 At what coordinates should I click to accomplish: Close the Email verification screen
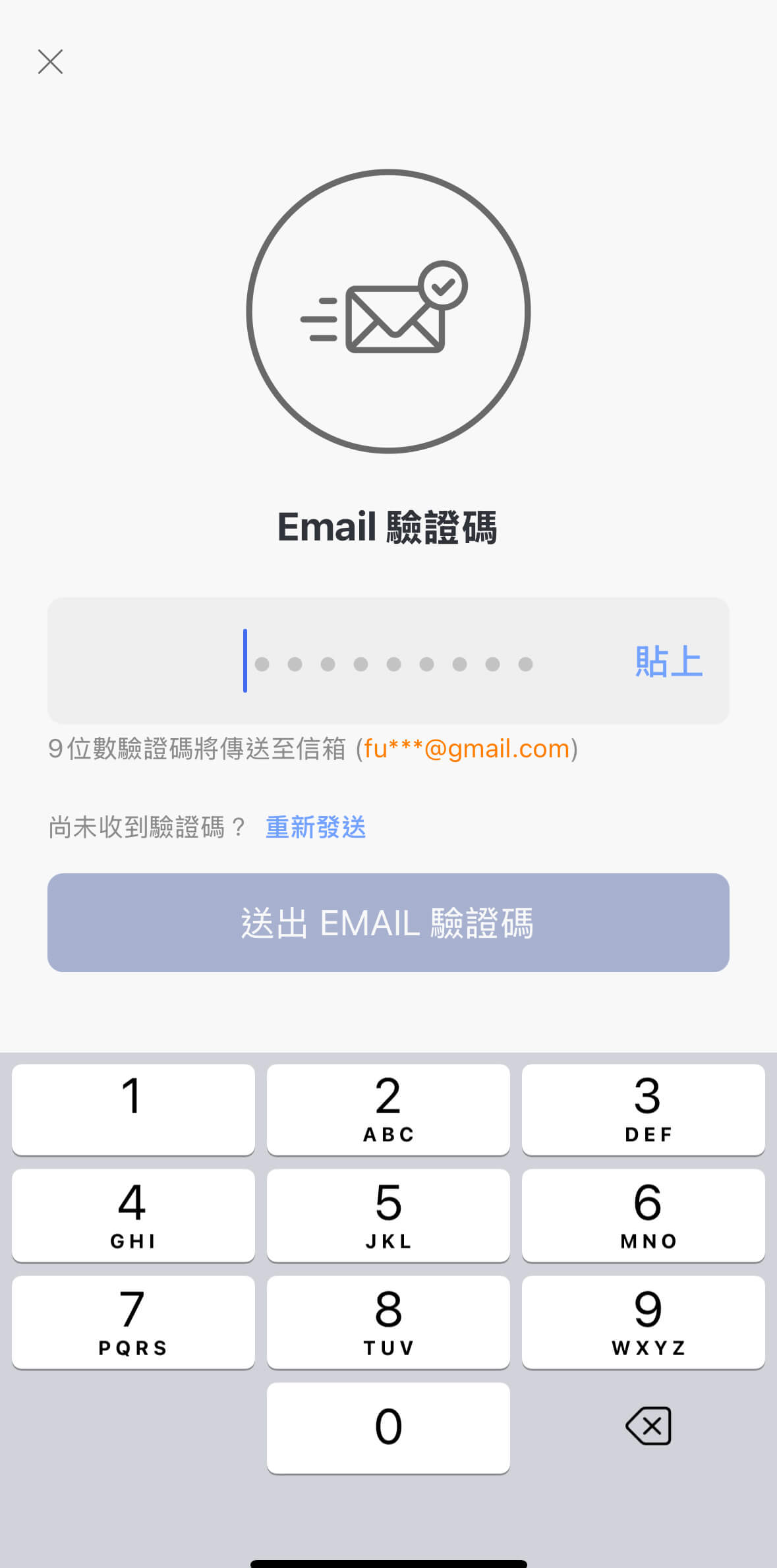tap(50, 61)
